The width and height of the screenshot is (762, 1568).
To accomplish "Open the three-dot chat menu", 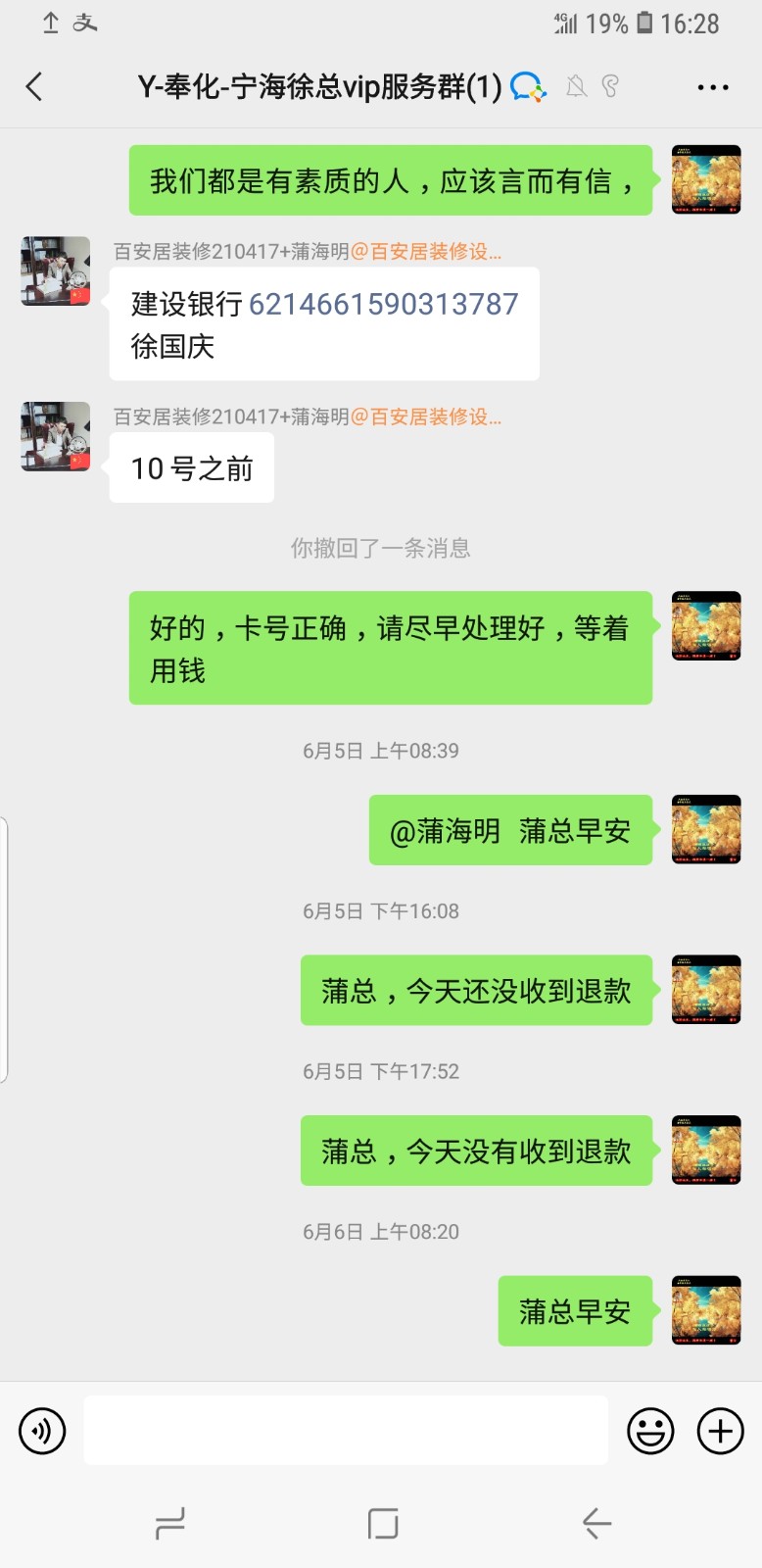I will (712, 88).
